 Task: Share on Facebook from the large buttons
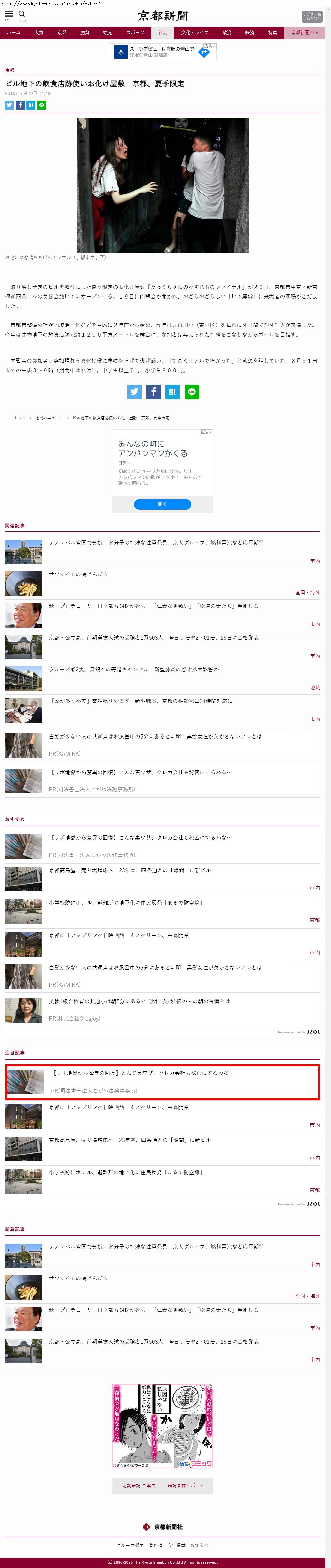pyautogui.click(x=153, y=392)
